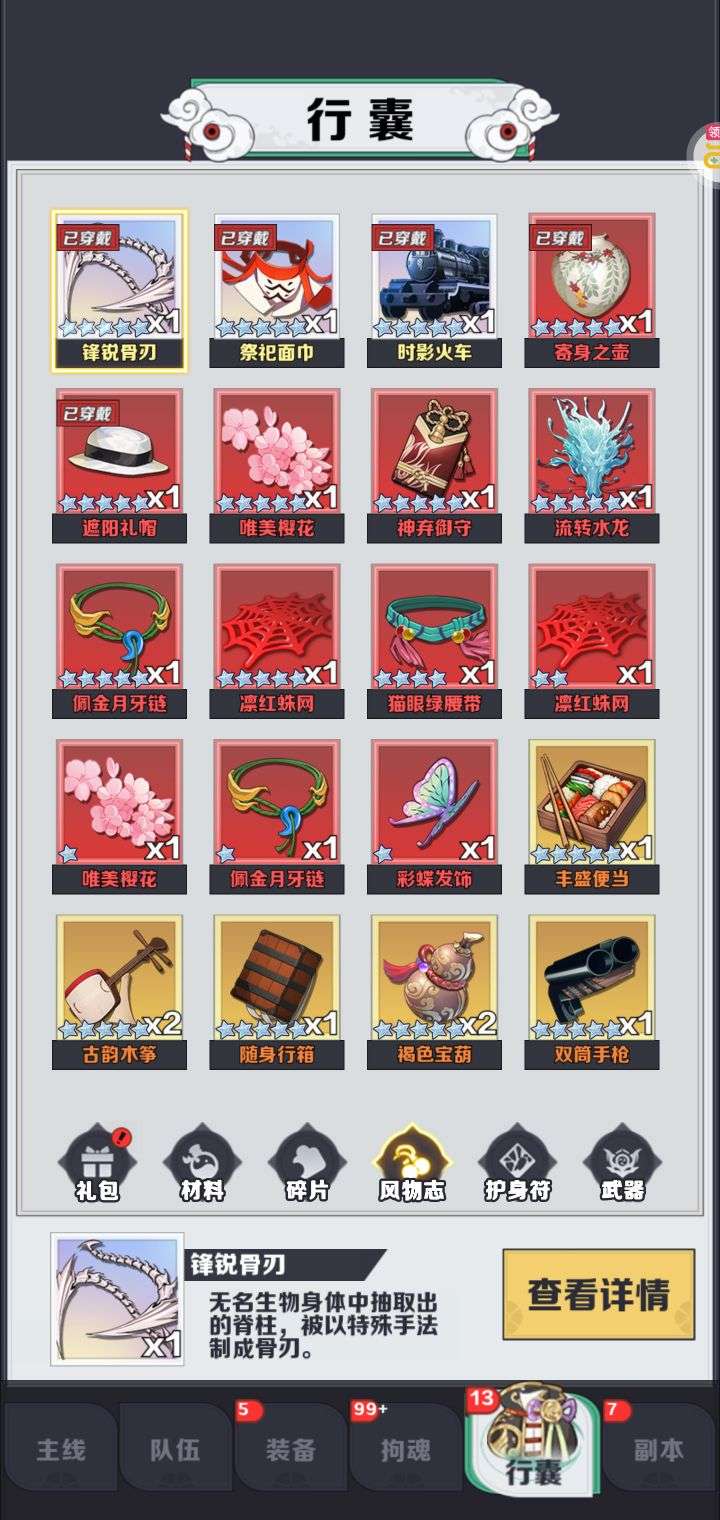Image resolution: width=720 pixels, height=1520 pixels.
Task: Tap the 查看详情 button
Action: coord(598,1294)
